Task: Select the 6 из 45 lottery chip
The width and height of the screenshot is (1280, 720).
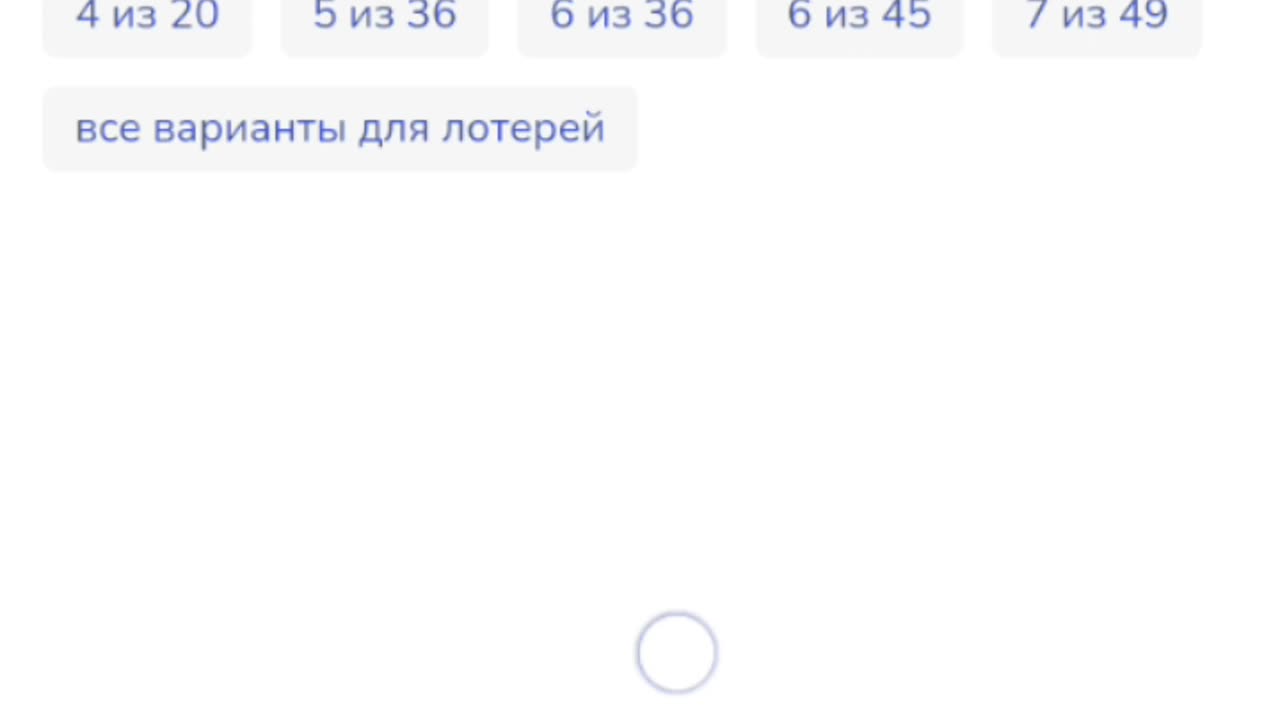Action: 859,18
